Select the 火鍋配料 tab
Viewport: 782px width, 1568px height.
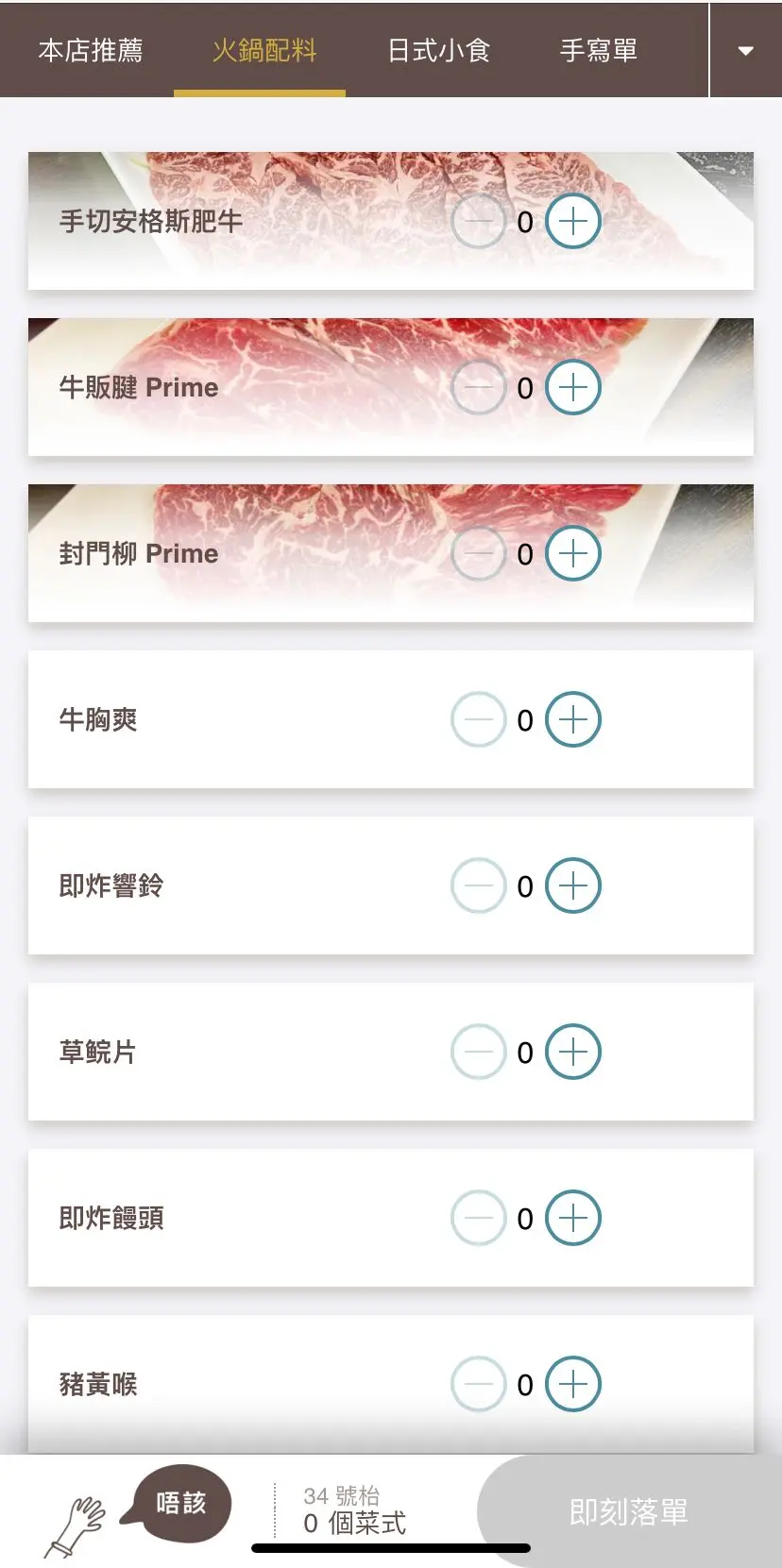263,50
